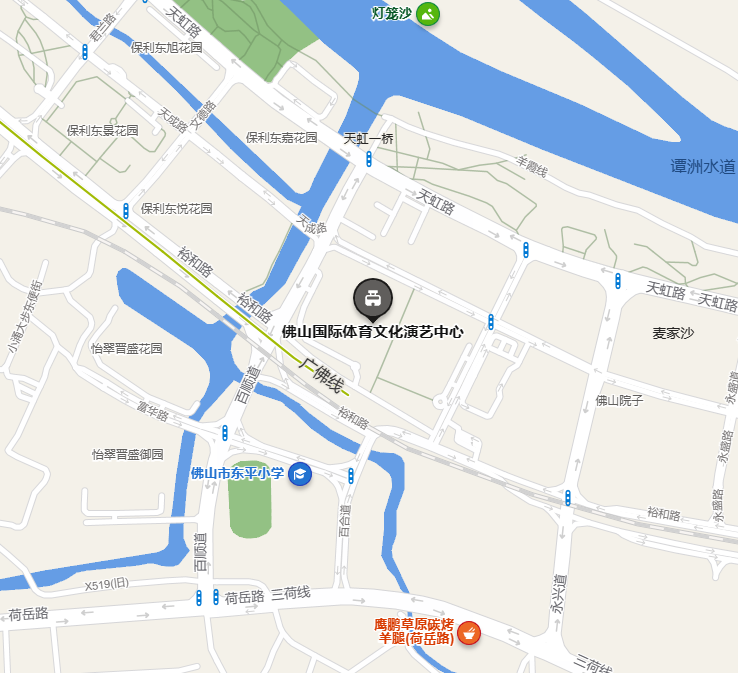
Task: Open the 灯笼沙 scenic spot marker
Action: pos(428,13)
